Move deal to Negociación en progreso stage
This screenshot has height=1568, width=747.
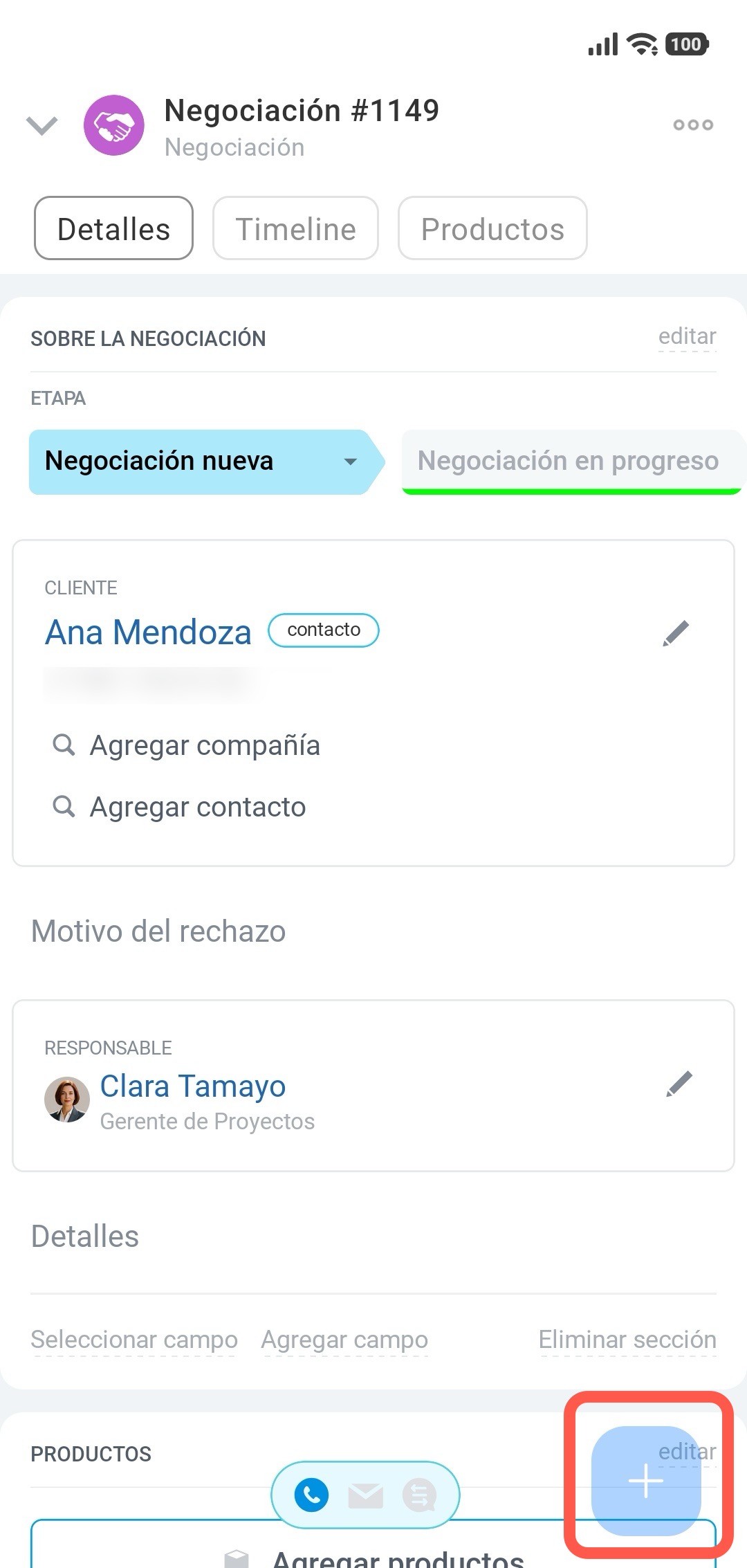(x=569, y=462)
